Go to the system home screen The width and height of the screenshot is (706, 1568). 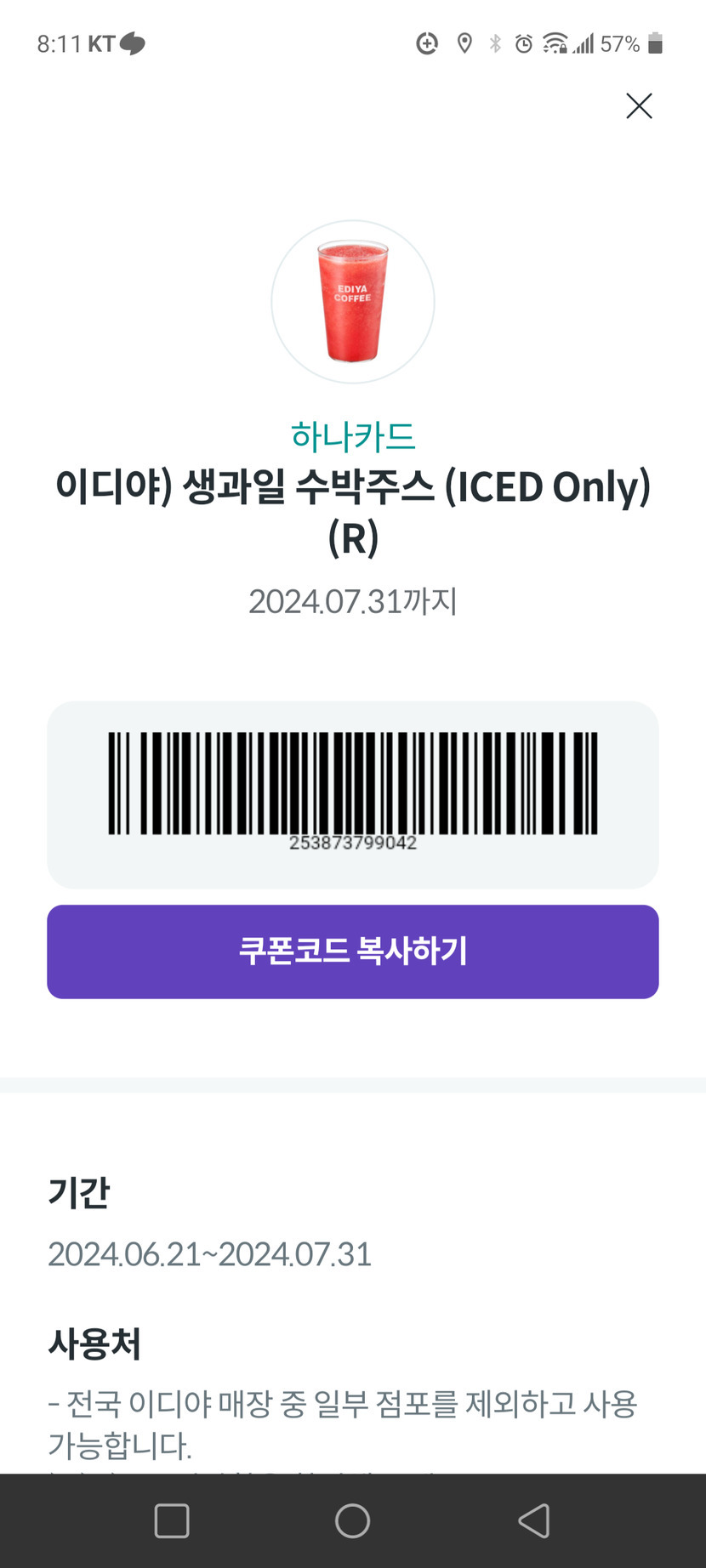click(353, 1520)
